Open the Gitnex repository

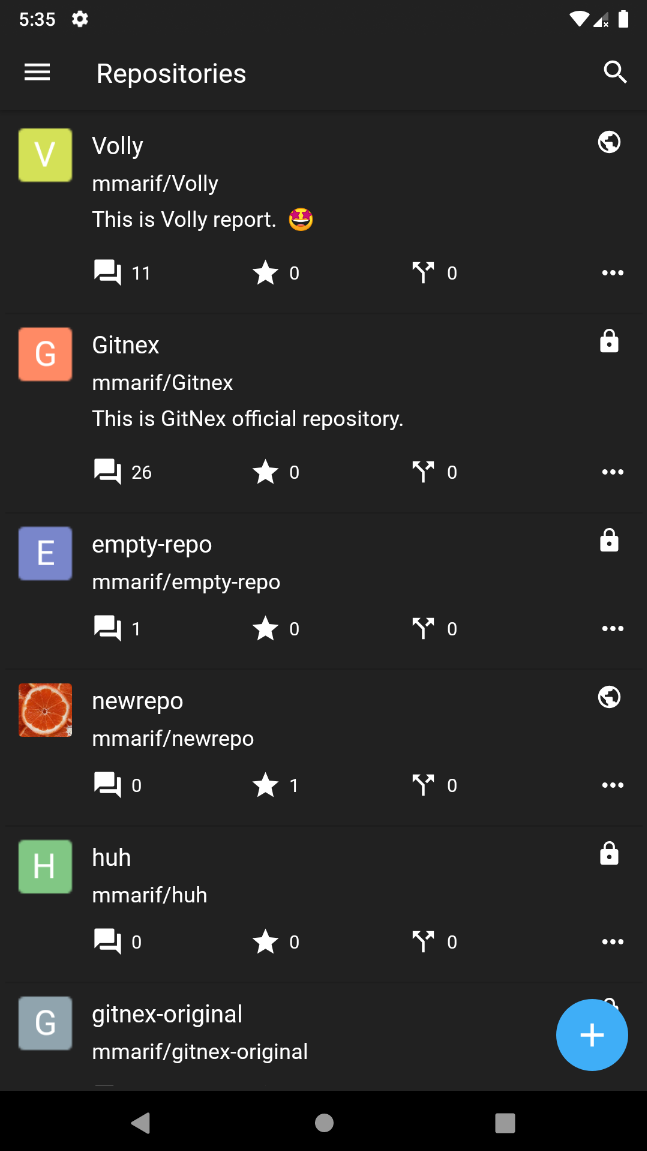[126, 345]
